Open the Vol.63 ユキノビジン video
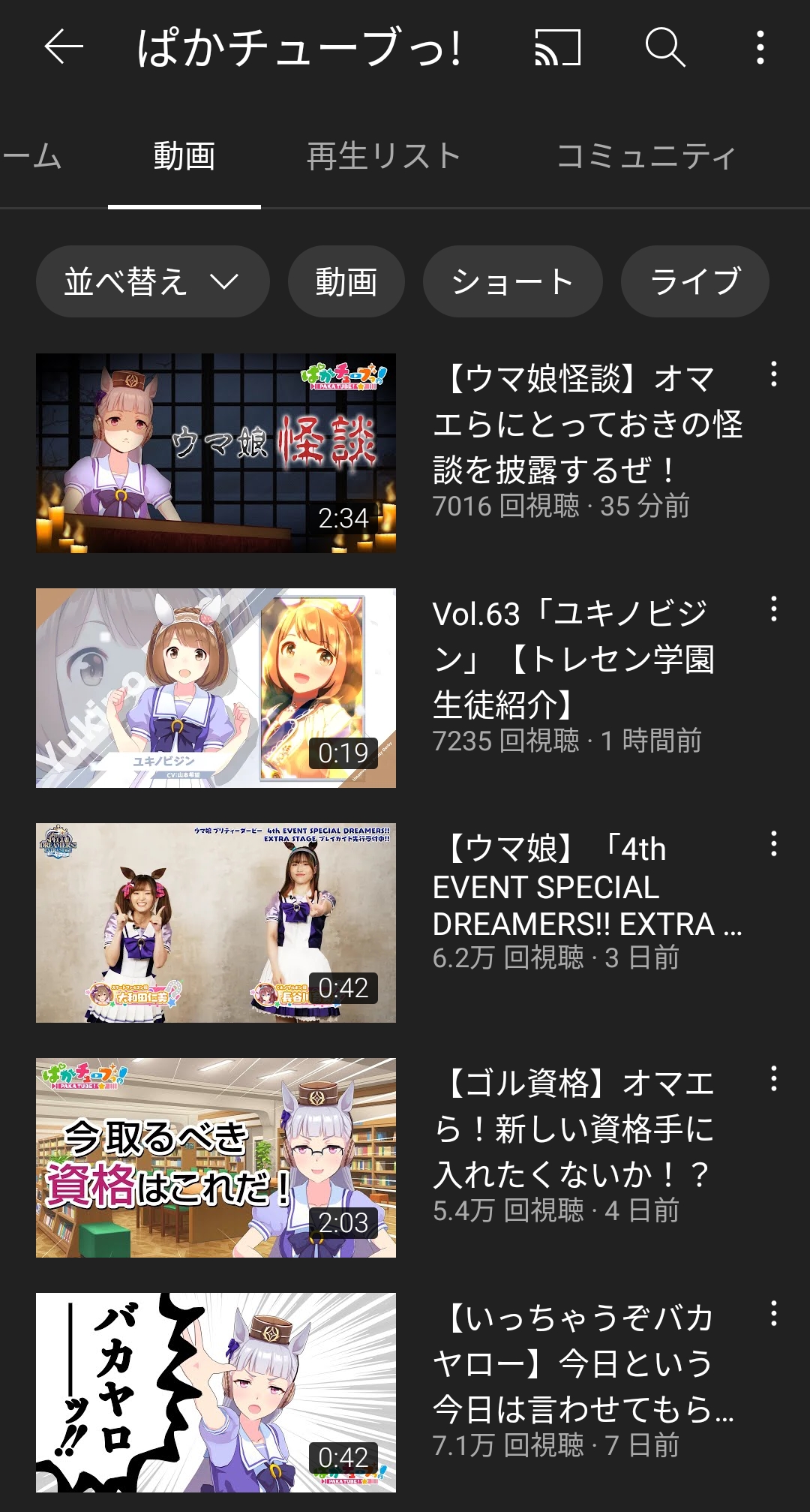 tap(216, 688)
